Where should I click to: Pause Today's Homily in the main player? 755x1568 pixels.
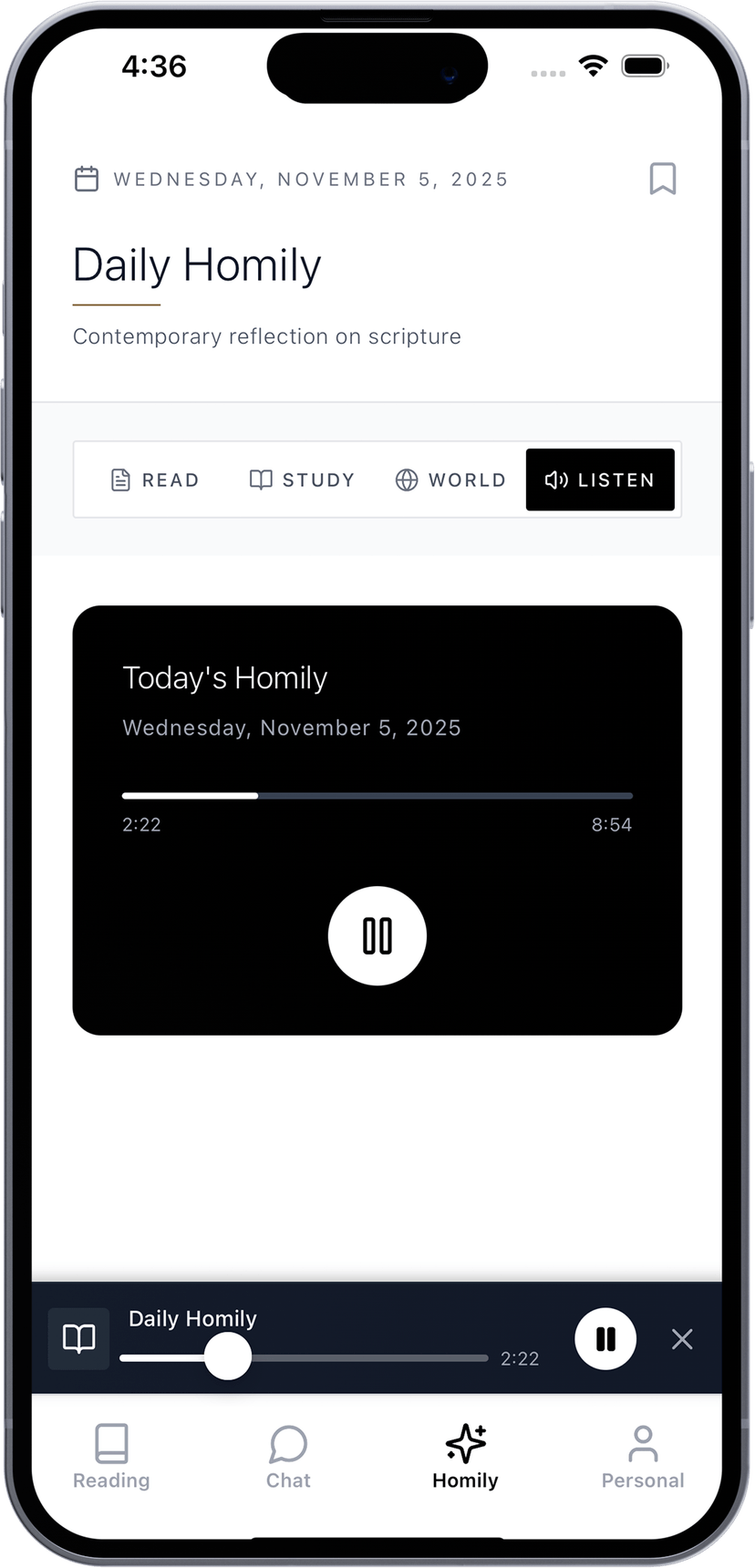pos(377,936)
